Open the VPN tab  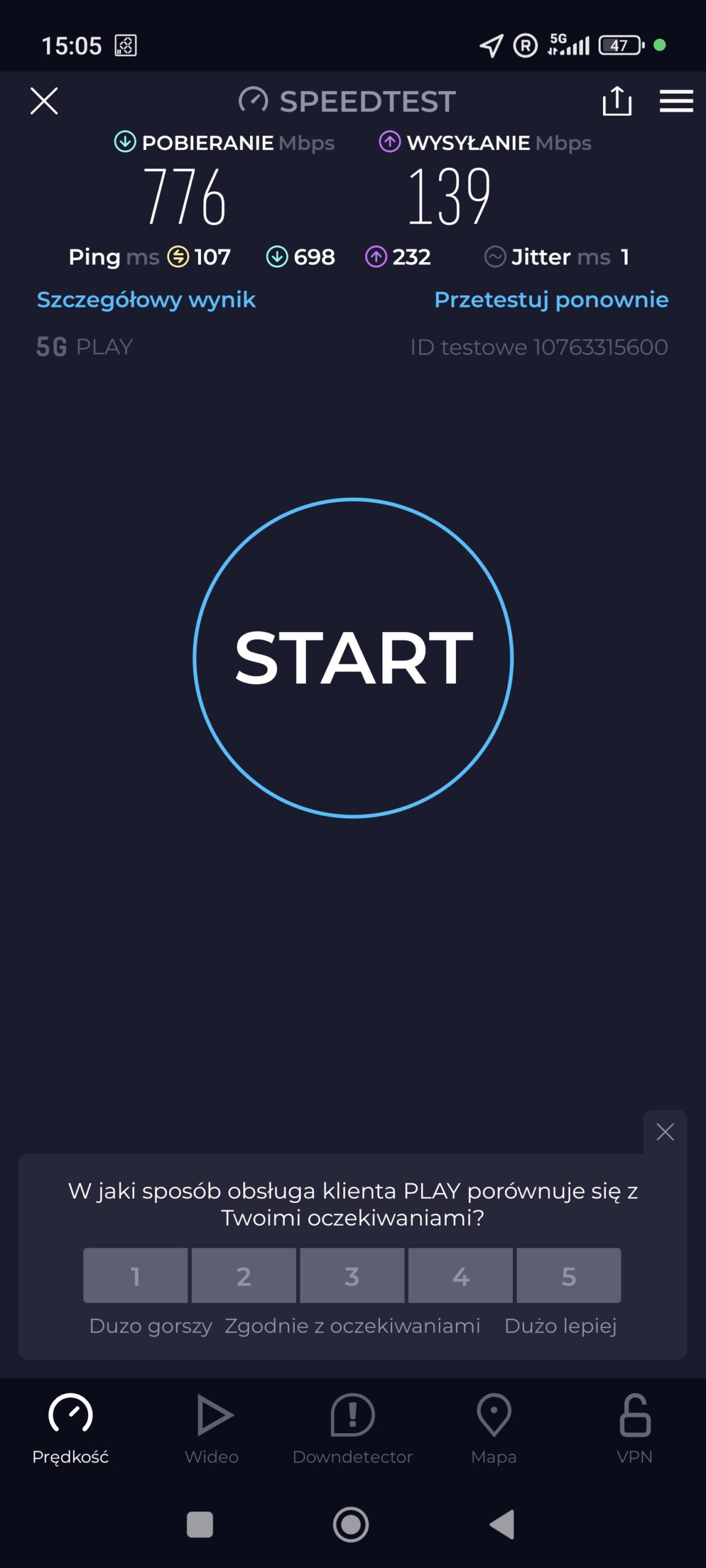click(x=635, y=1428)
